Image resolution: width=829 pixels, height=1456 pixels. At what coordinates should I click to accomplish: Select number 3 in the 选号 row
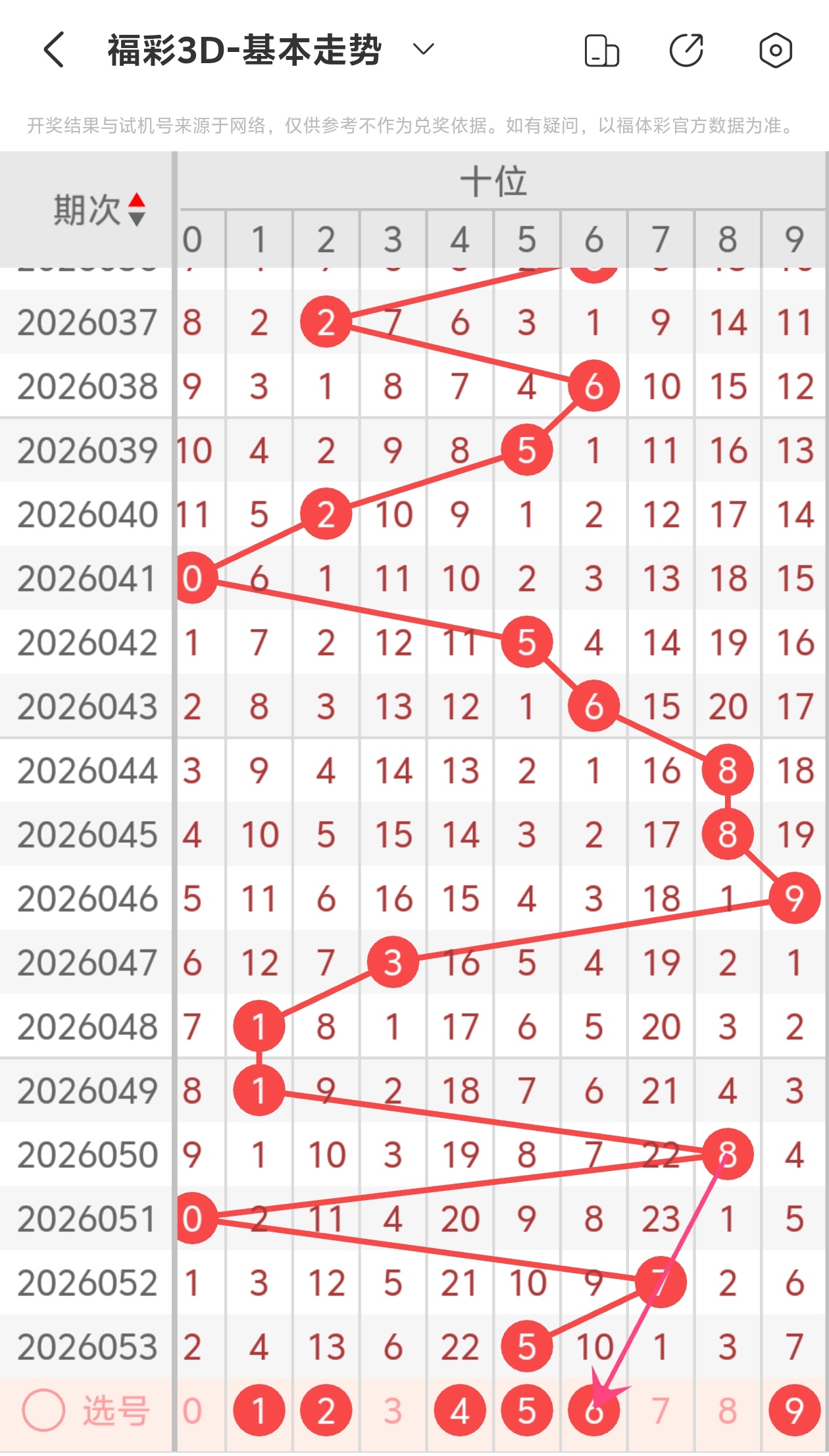coord(393,1411)
